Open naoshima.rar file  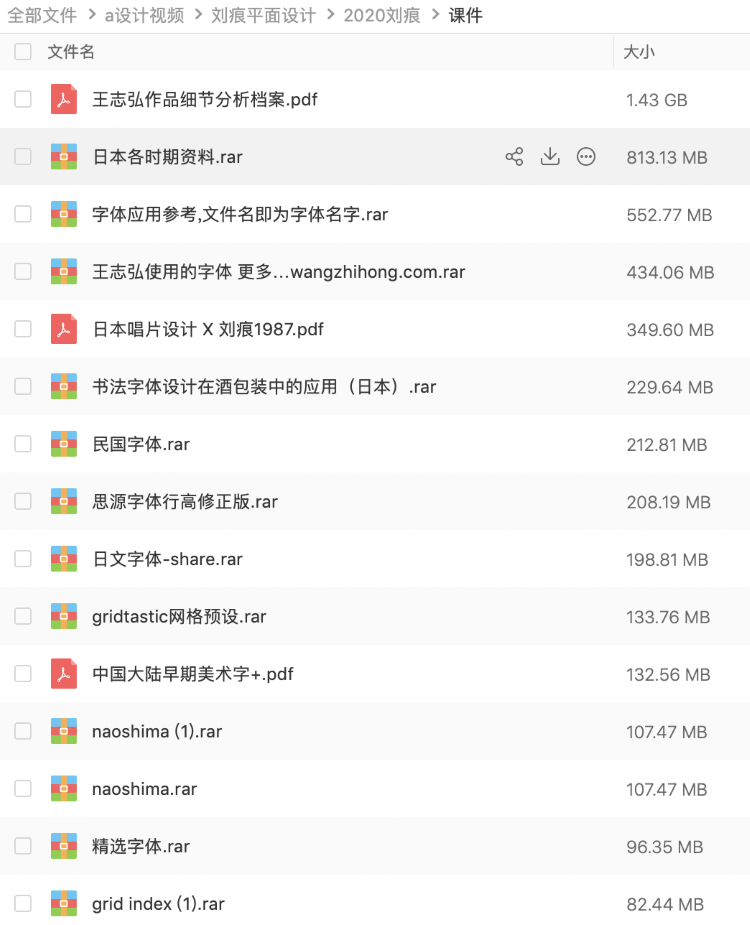(144, 789)
